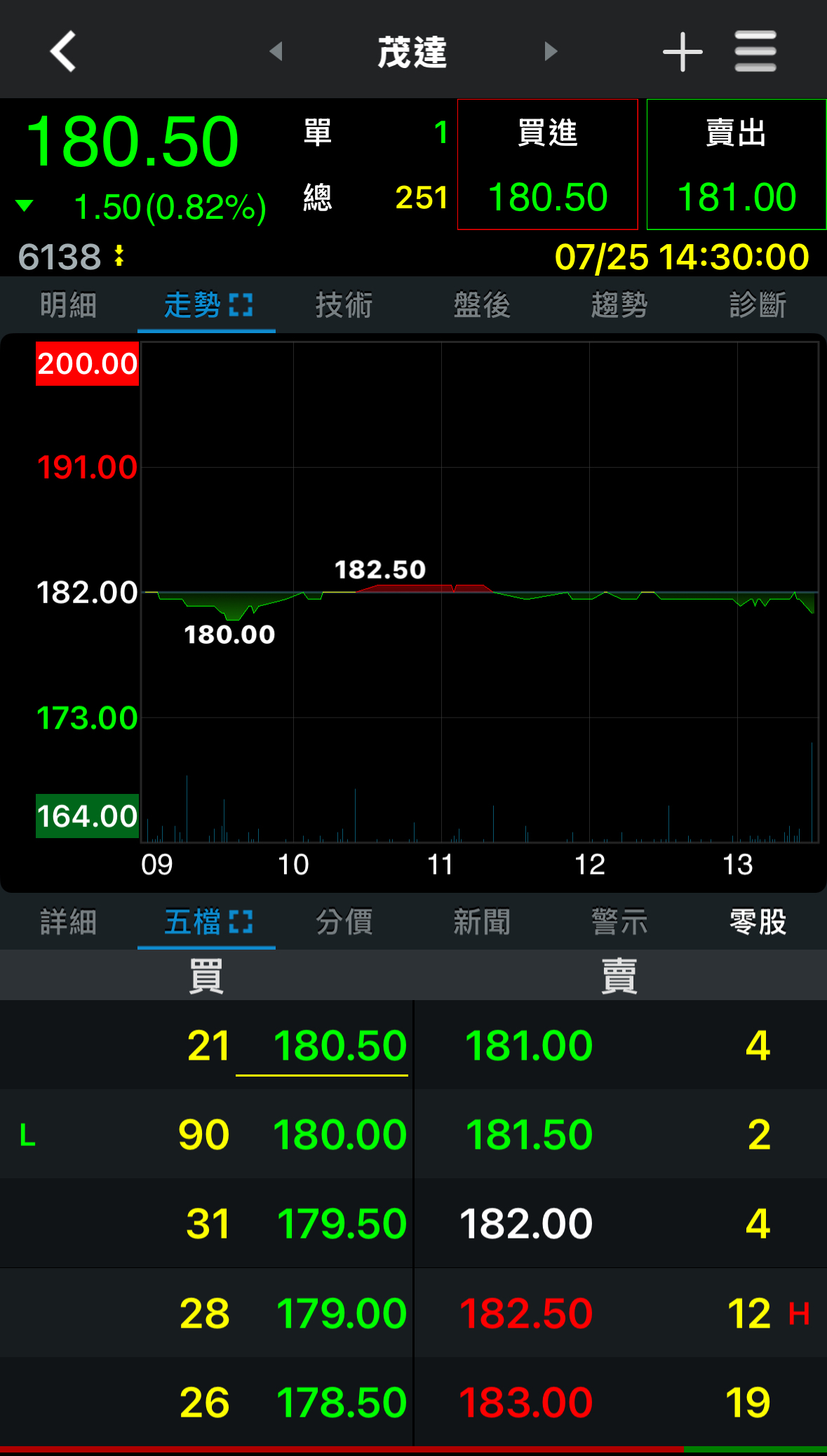This screenshot has height=1456, width=827.
Task: Switch to the 零股 tab
Action: (x=758, y=922)
